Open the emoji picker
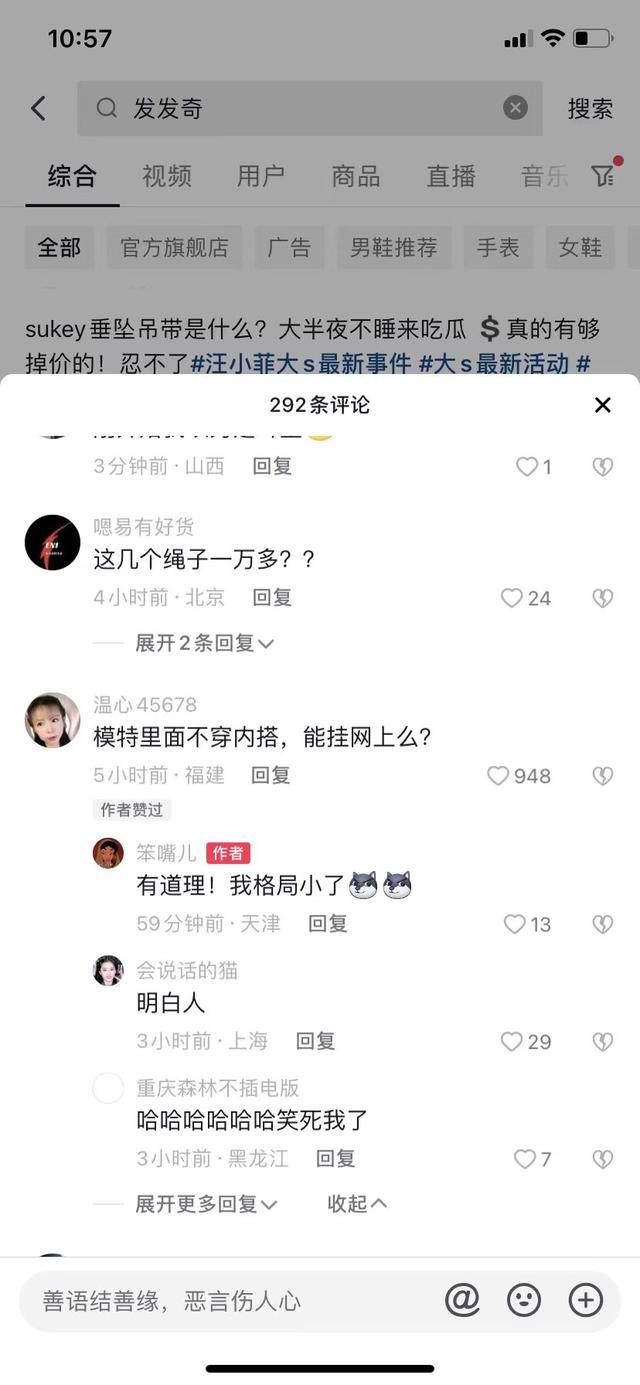The image size is (640, 1385). click(523, 1300)
